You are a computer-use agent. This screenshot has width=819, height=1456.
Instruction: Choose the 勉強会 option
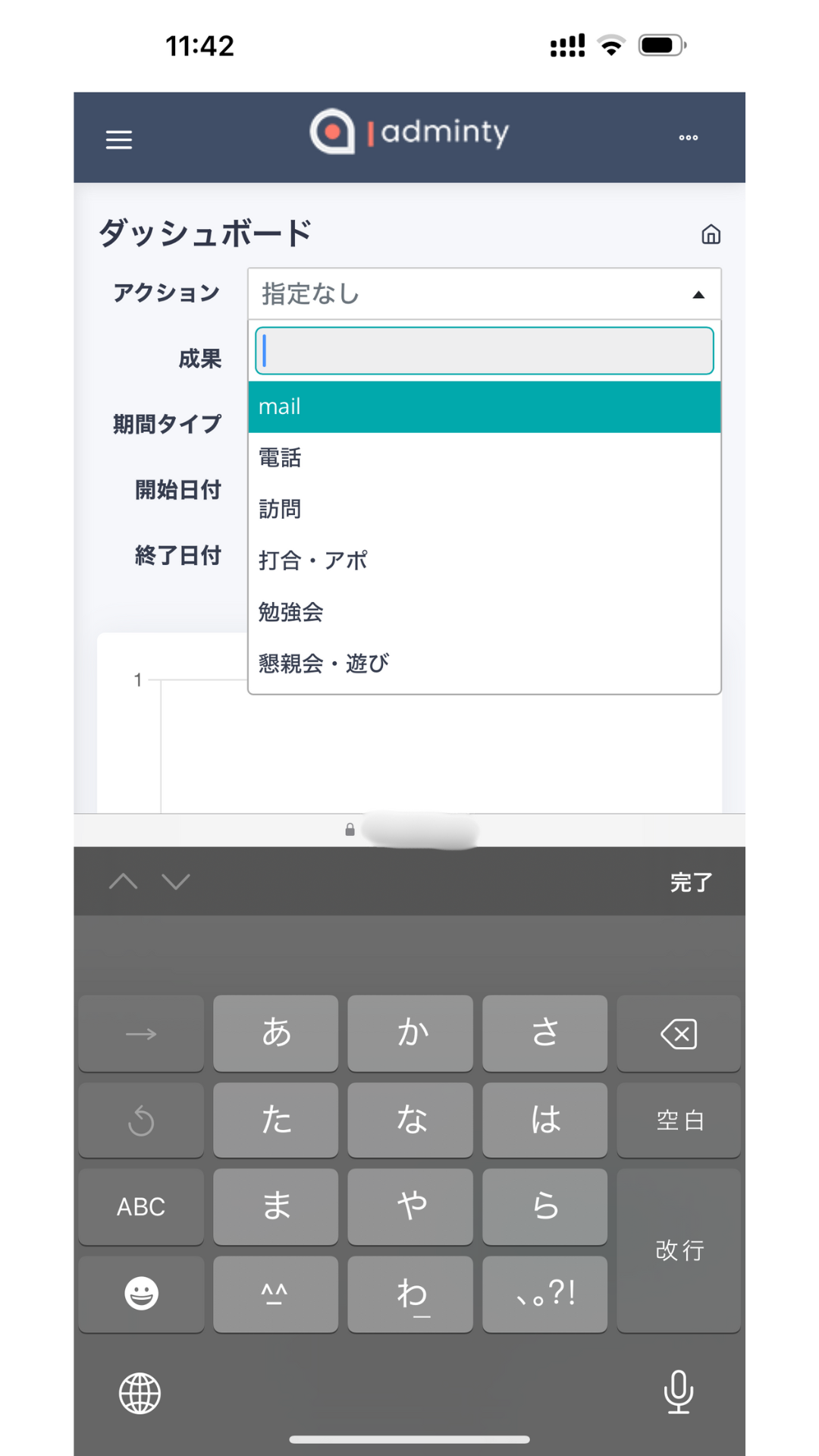484,612
